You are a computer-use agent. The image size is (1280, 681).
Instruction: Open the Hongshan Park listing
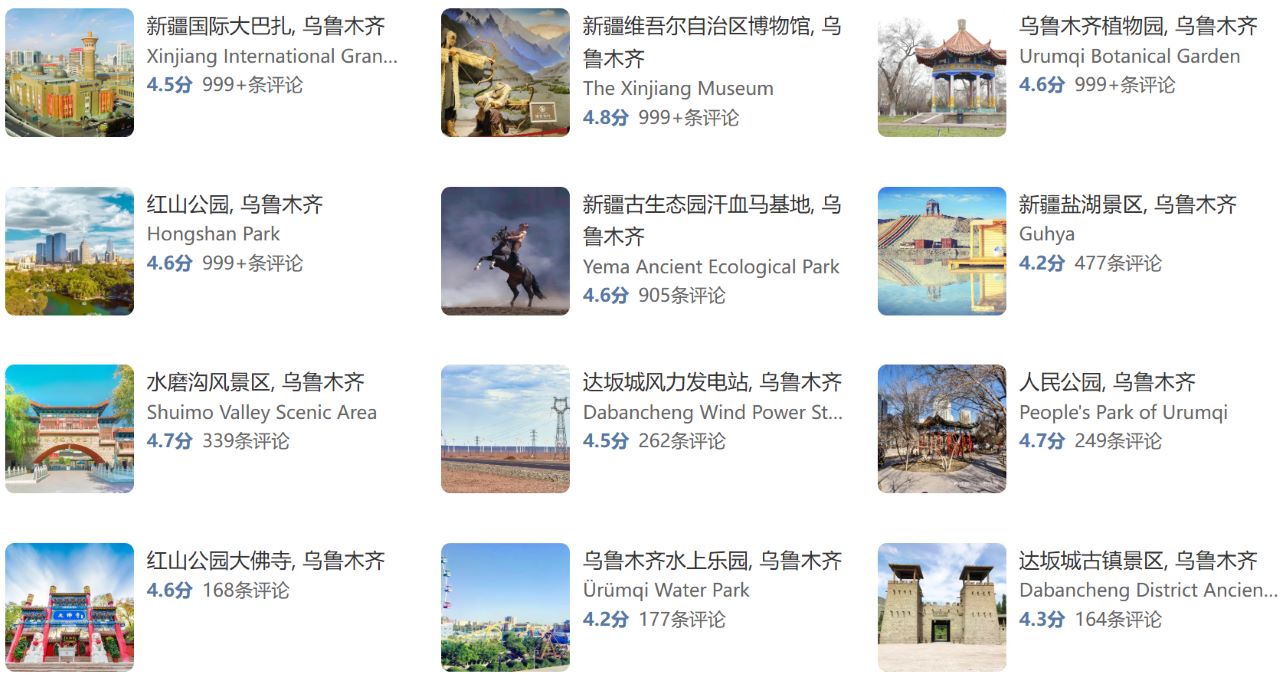tap(234, 206)
